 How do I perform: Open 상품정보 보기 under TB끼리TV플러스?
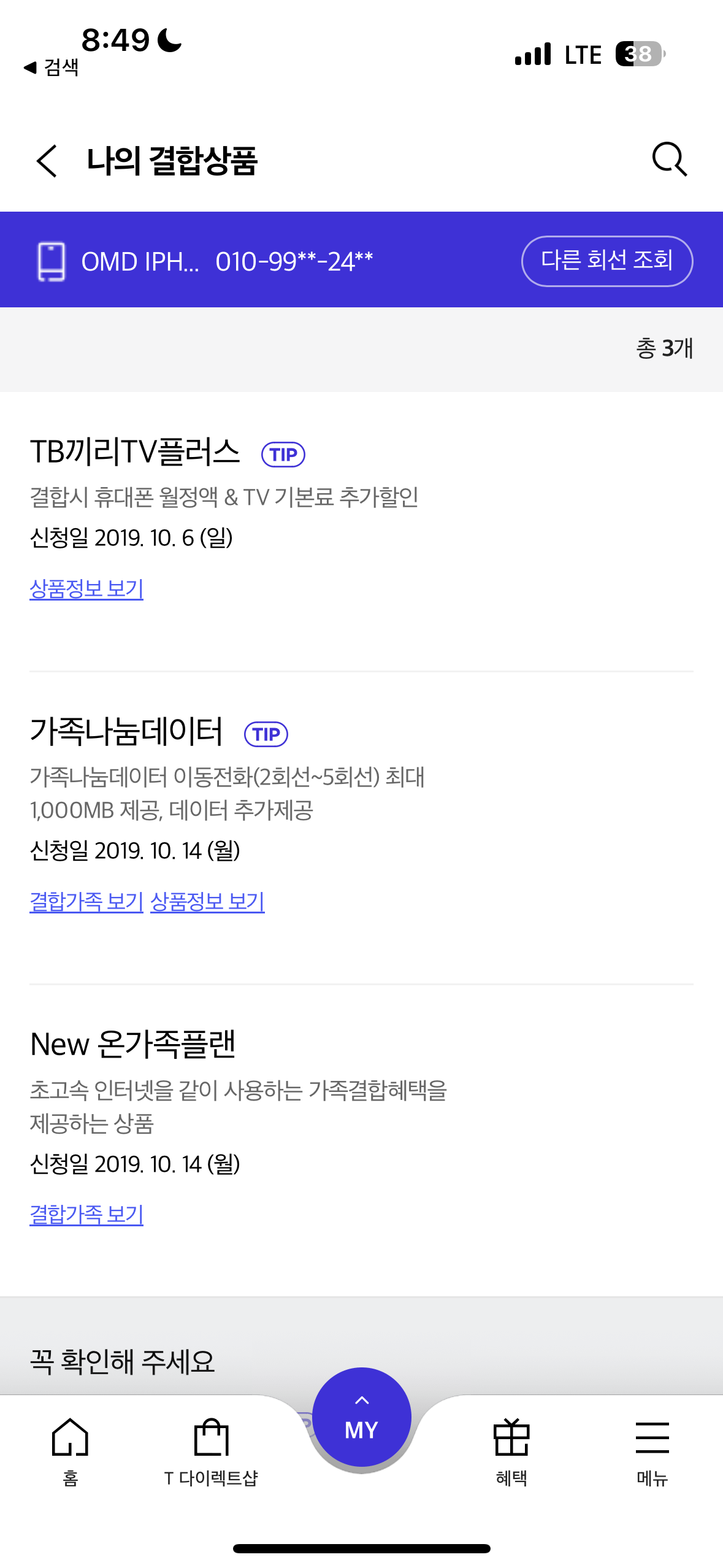pos(86,589)
